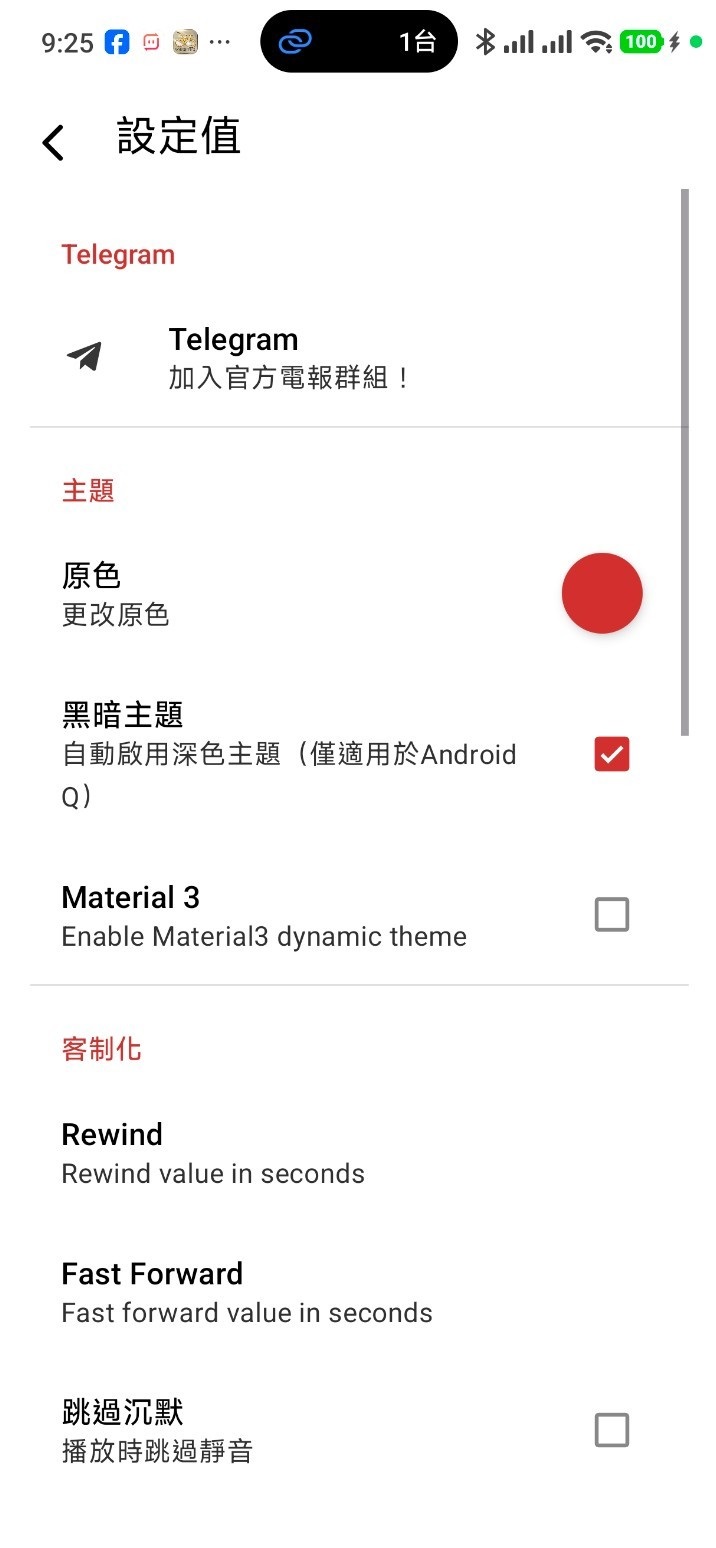Open the Telegram official group row
Screen dimensions: 716x1548
288,358
